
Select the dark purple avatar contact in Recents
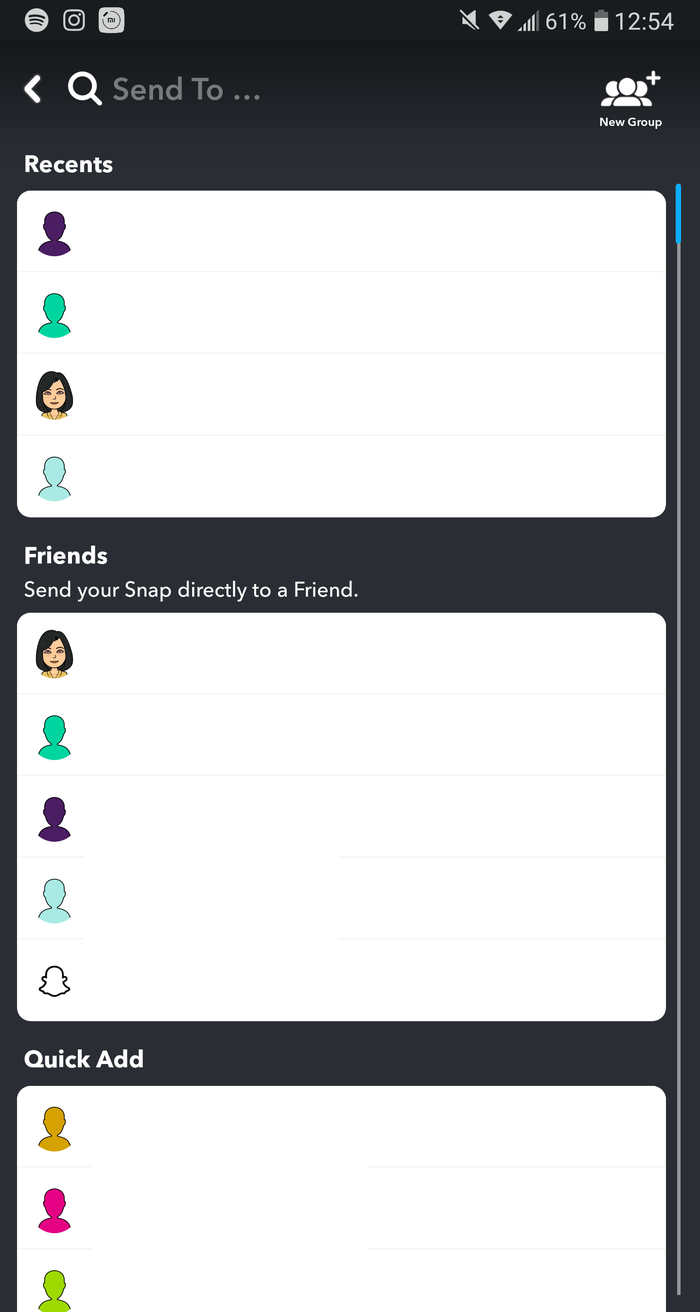tap(341, 231)
